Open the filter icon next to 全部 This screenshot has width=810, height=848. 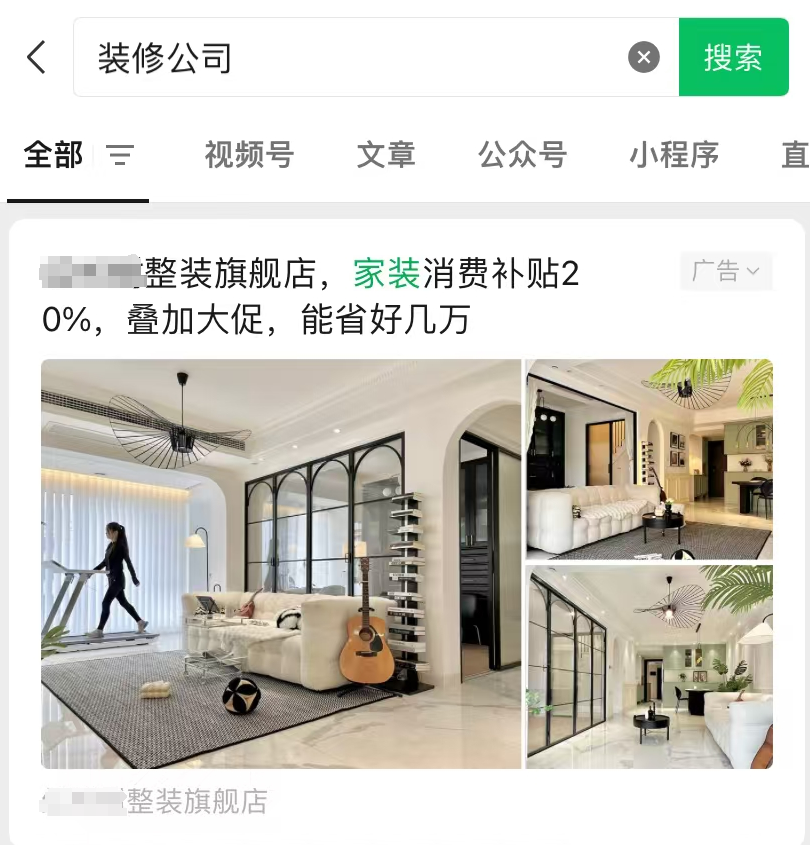click(x=120, y=155)
